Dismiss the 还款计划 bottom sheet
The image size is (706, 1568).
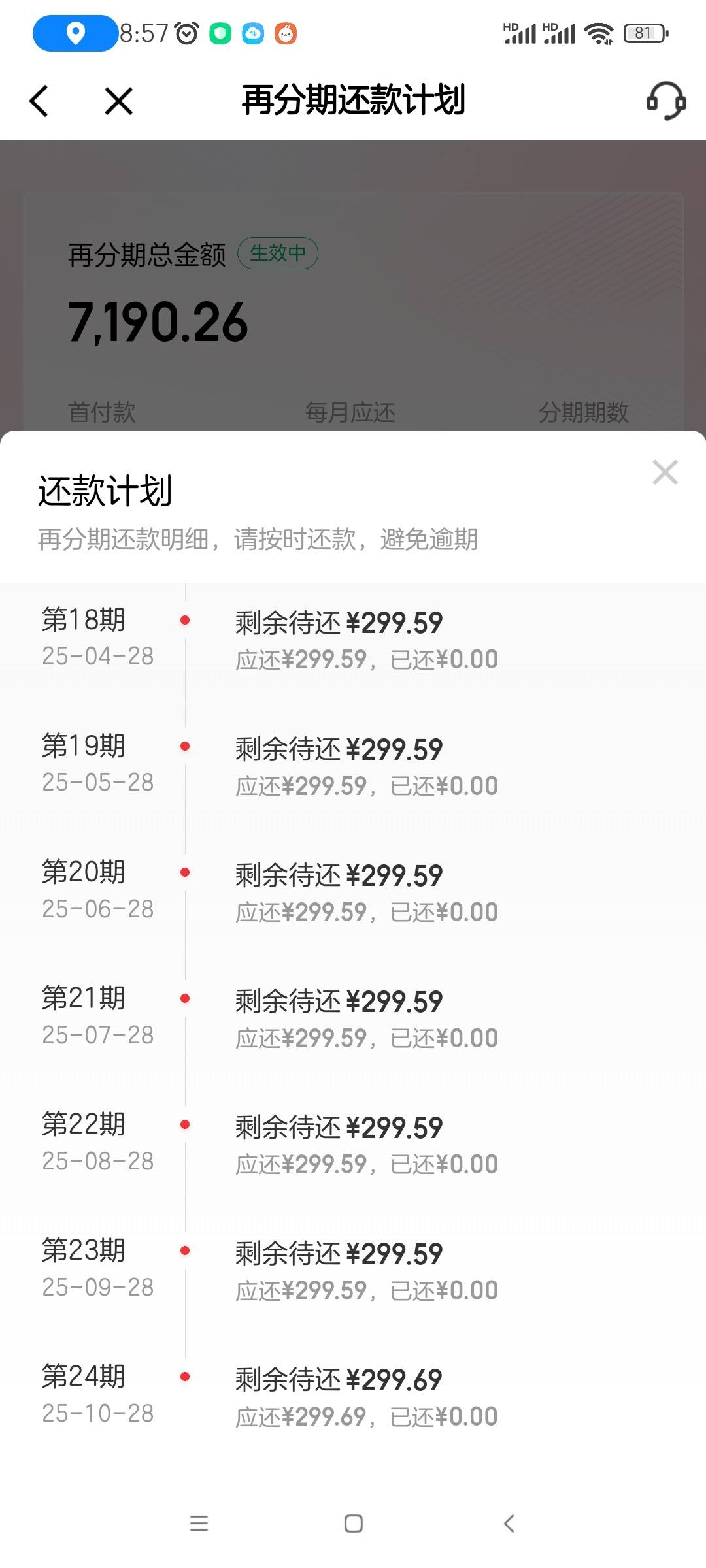(665, 472)
